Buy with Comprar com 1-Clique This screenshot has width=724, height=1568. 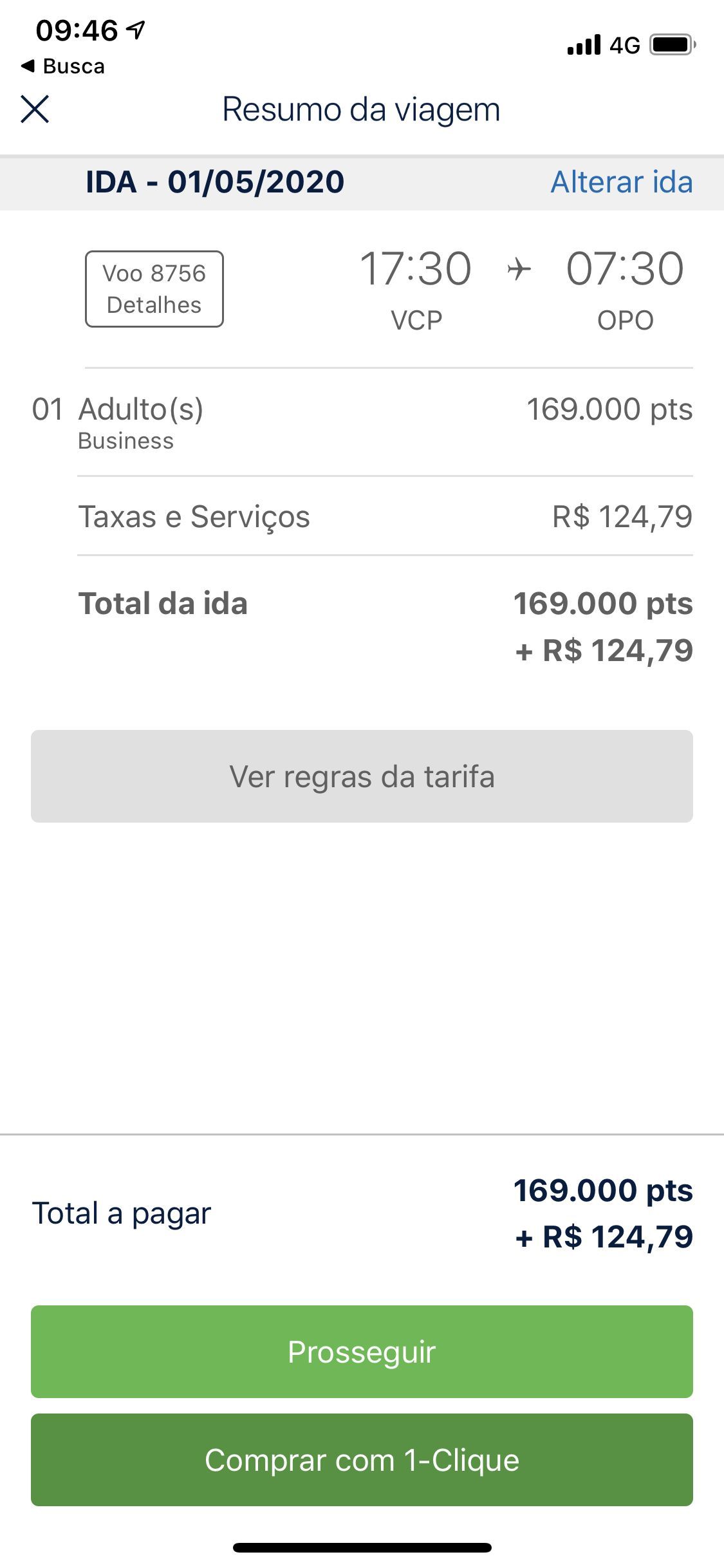point(362,1460)
